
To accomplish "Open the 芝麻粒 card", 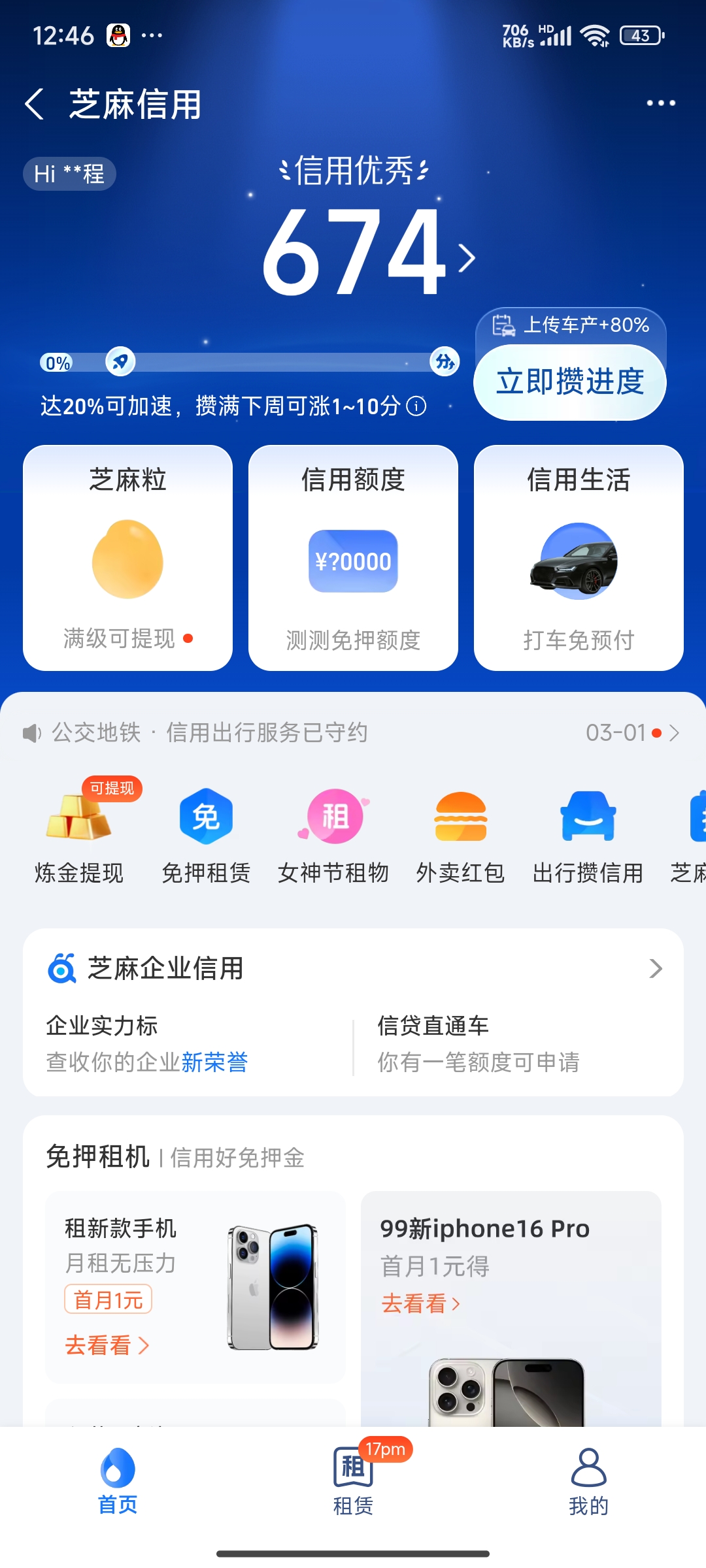I will [x=127, y=557].
